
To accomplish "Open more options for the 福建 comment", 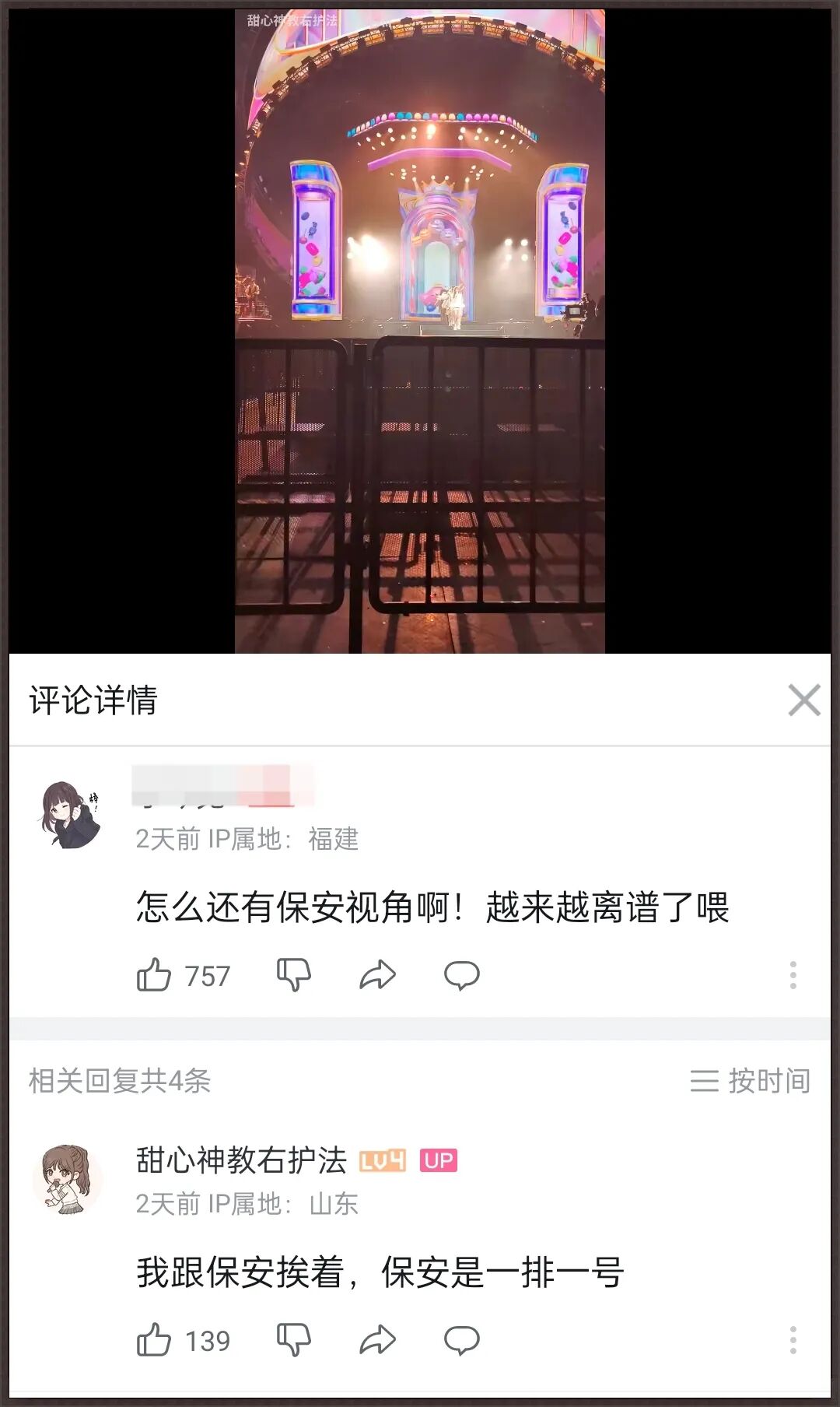I will click(793, 974).
